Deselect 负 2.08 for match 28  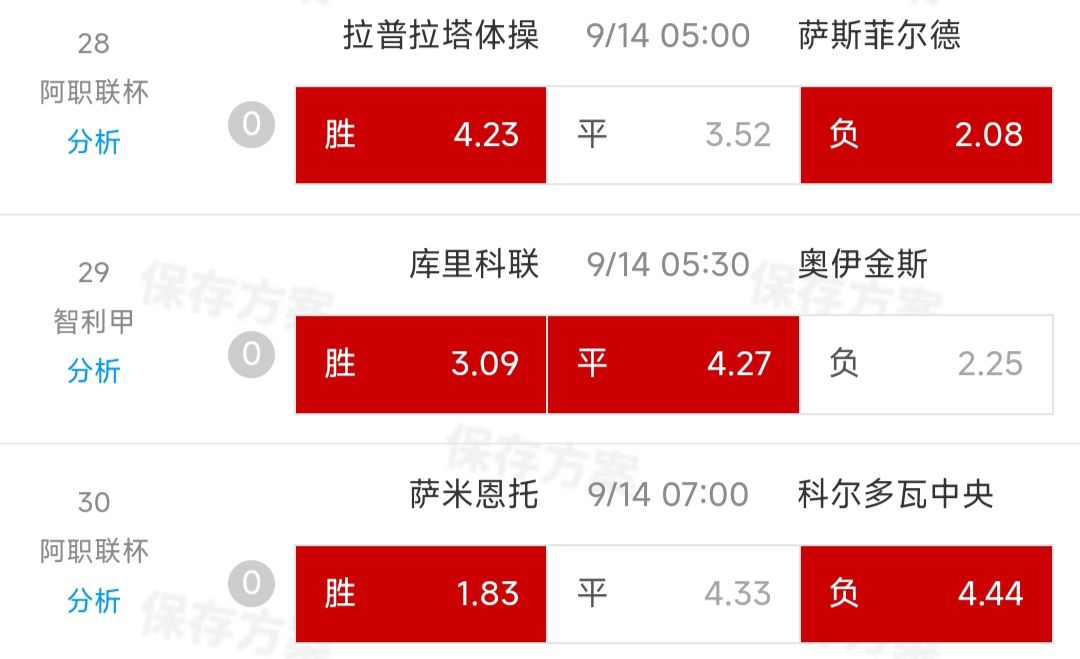[926, 135]
